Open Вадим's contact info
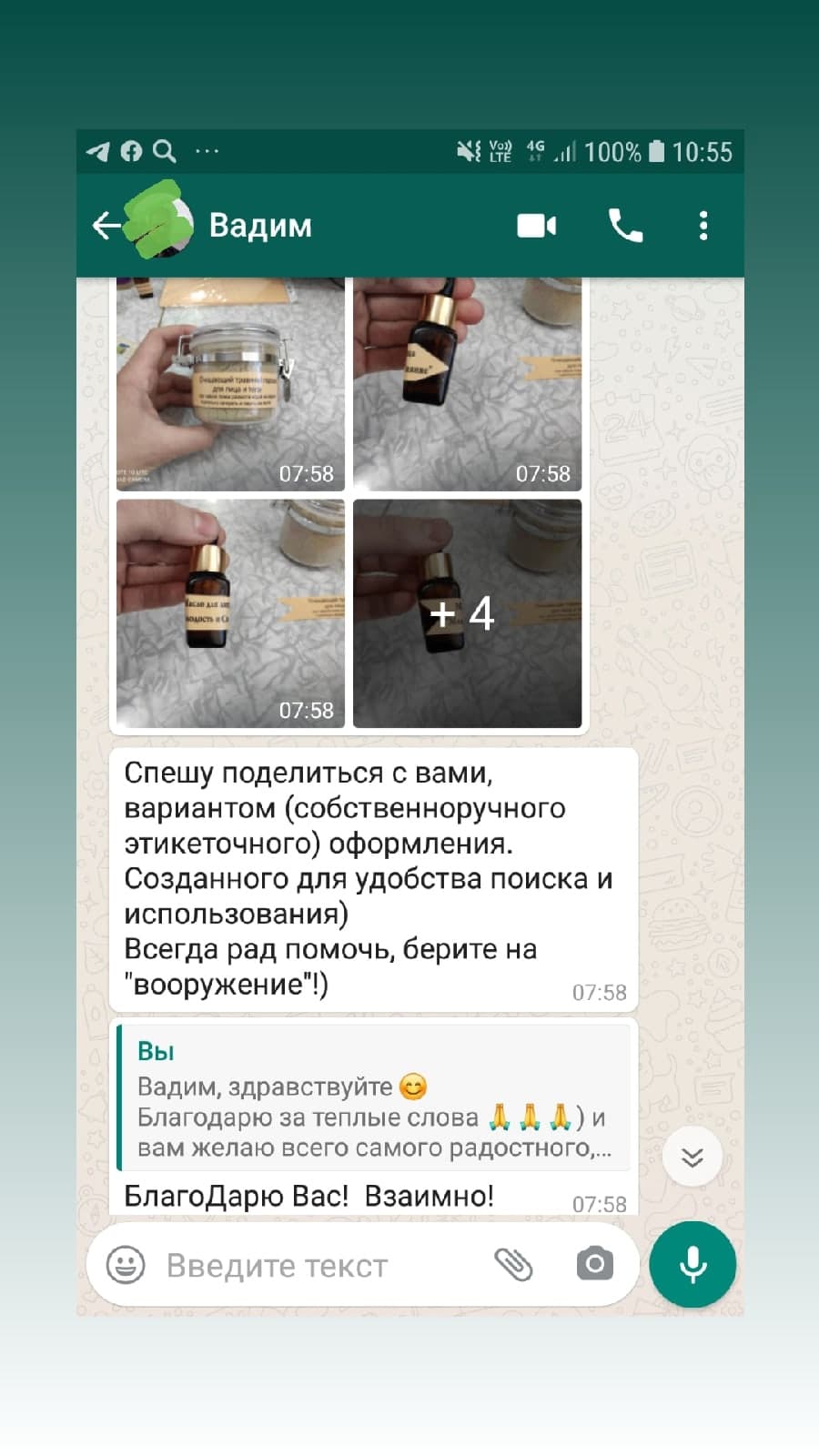Screen dimensions: 819x1456 click(x=261, y=226)
